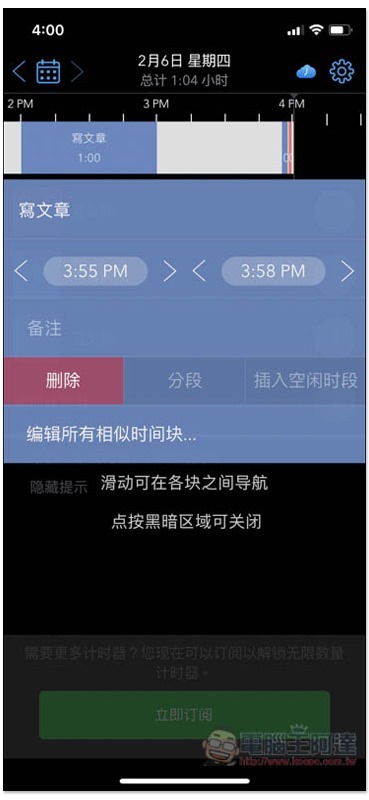Go to the next day arrow
This screenshot has width=369, height=800.
[x=77, y=71]
